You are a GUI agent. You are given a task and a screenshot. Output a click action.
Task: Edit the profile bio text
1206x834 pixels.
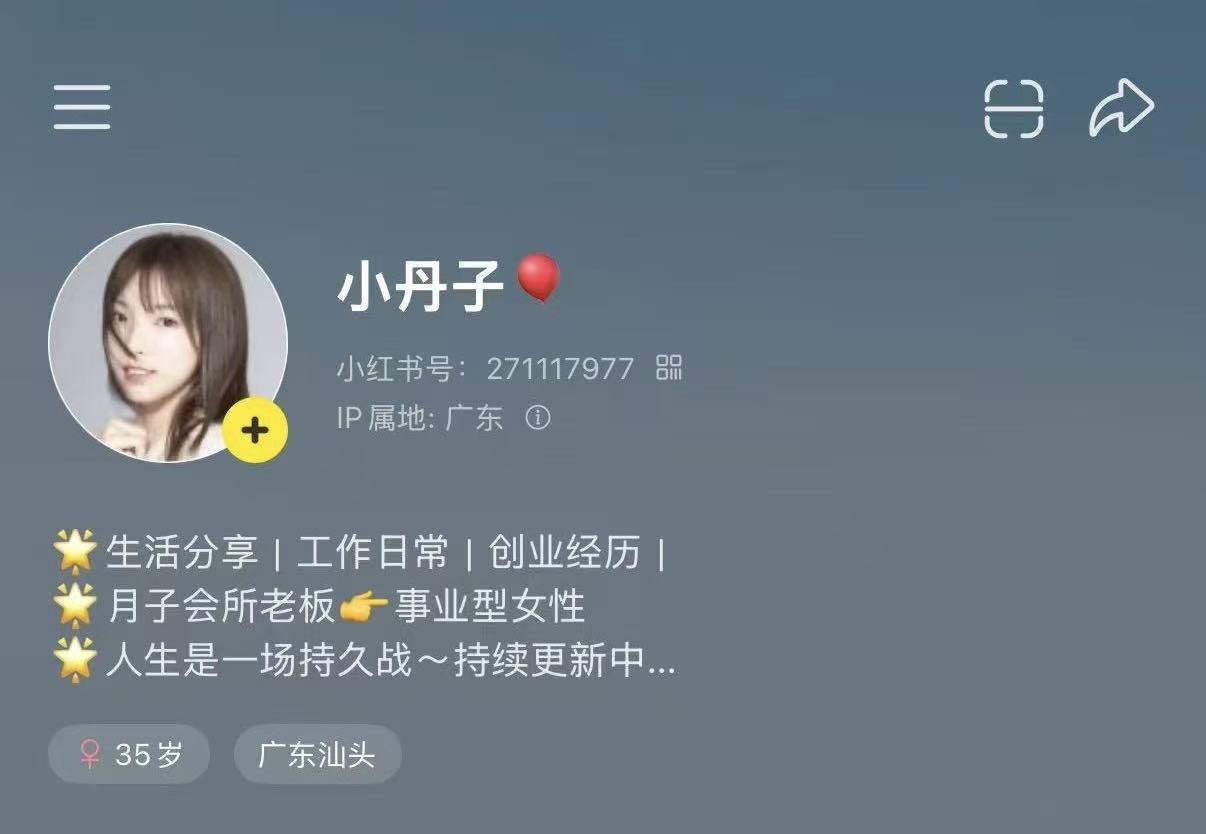click(x=365, y=607)
